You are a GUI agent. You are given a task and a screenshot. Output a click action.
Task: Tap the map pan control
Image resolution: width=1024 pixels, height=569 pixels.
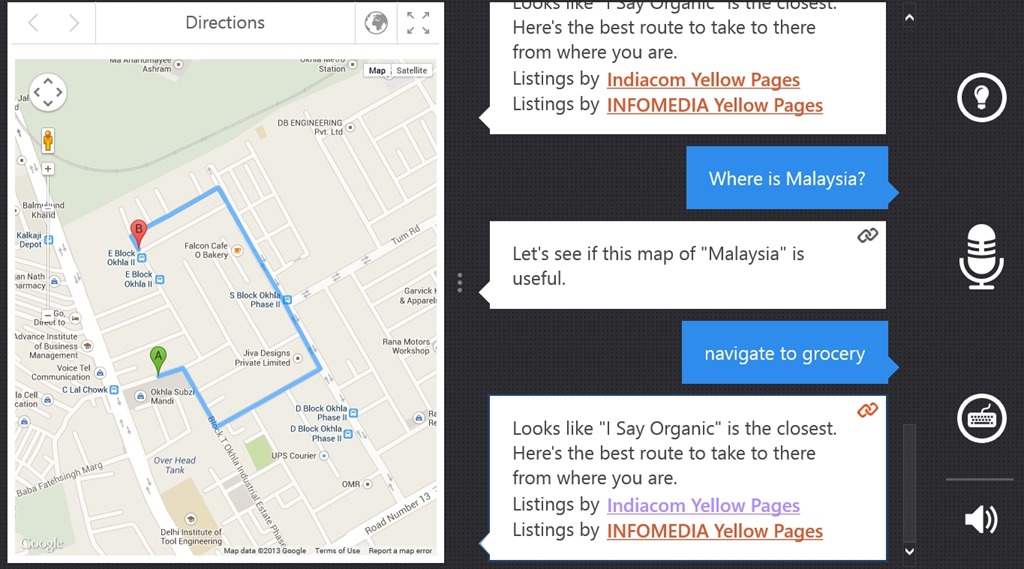click(x=47, y=92)
